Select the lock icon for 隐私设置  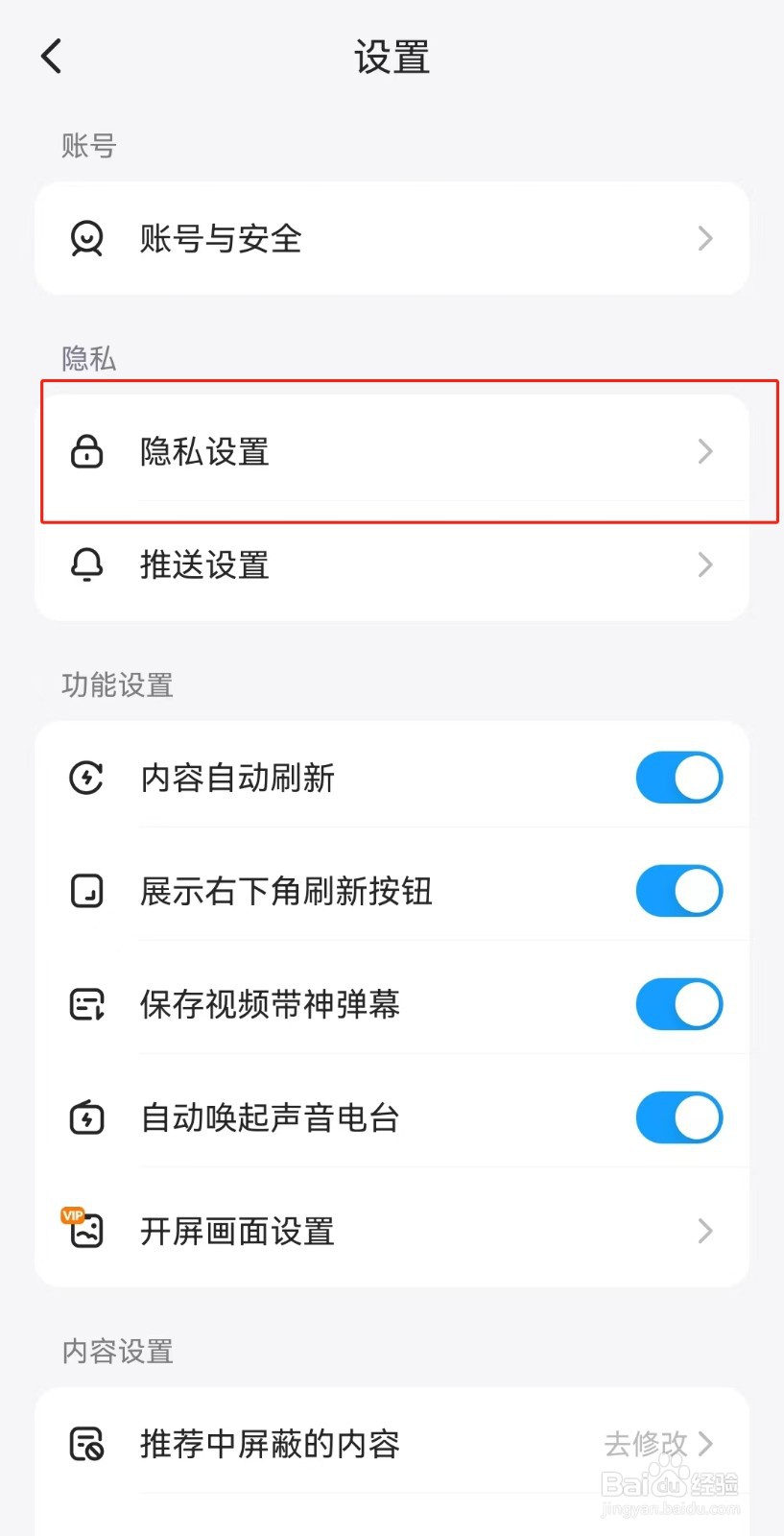point(86,451)
